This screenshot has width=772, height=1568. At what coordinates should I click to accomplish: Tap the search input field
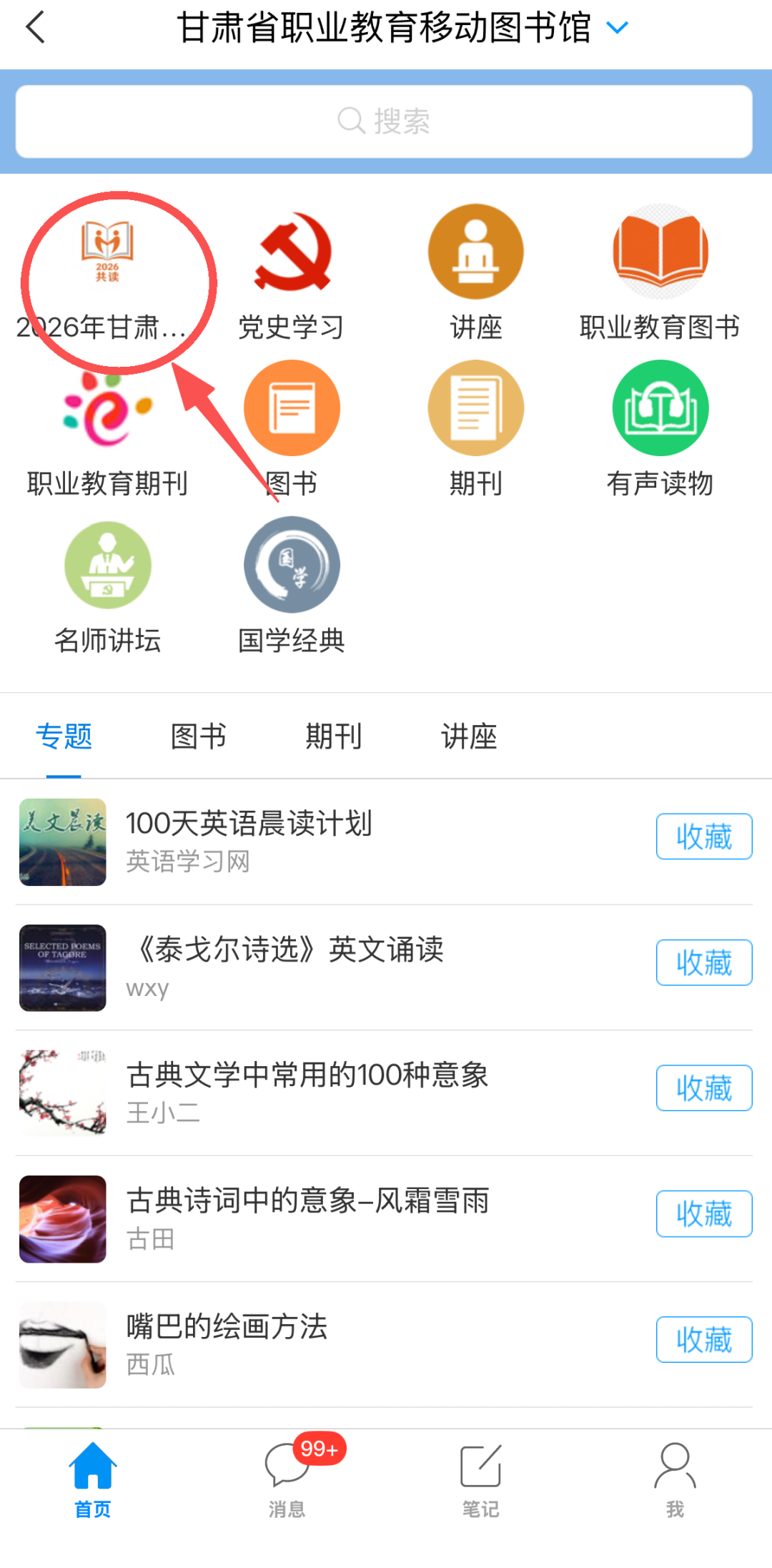386,120
